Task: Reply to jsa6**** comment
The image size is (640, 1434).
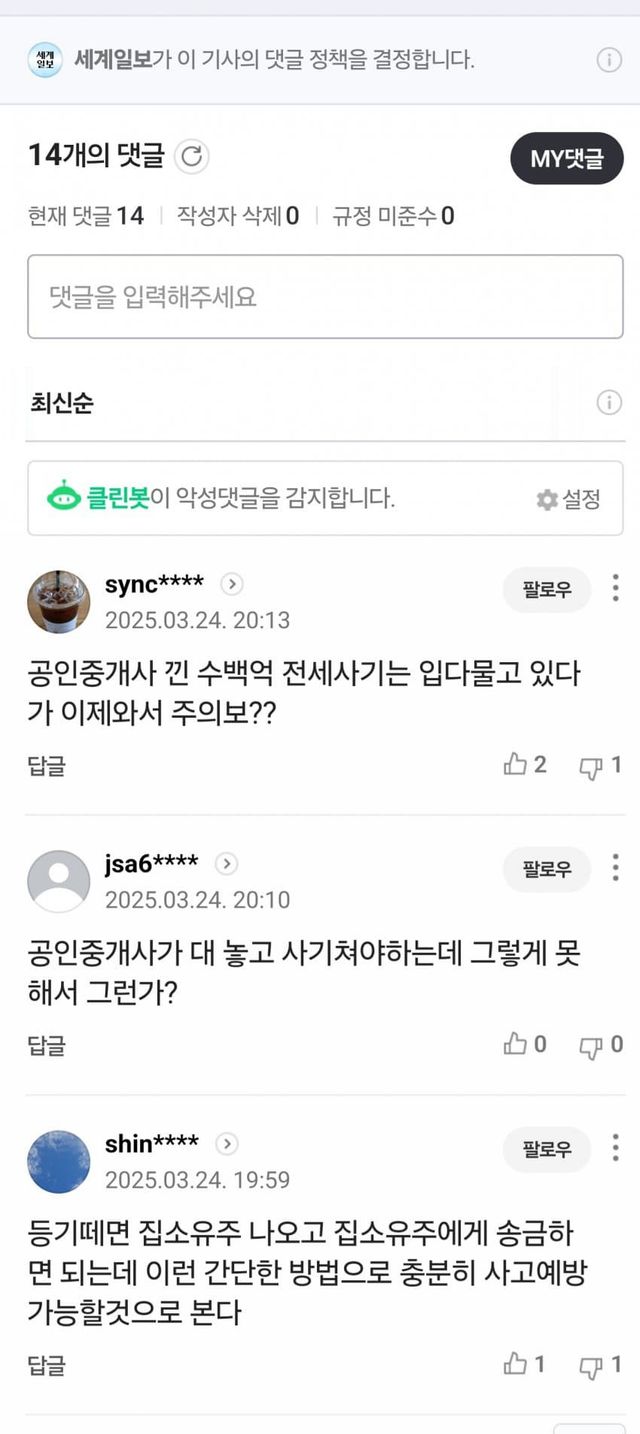Action: pos(46,1046)
